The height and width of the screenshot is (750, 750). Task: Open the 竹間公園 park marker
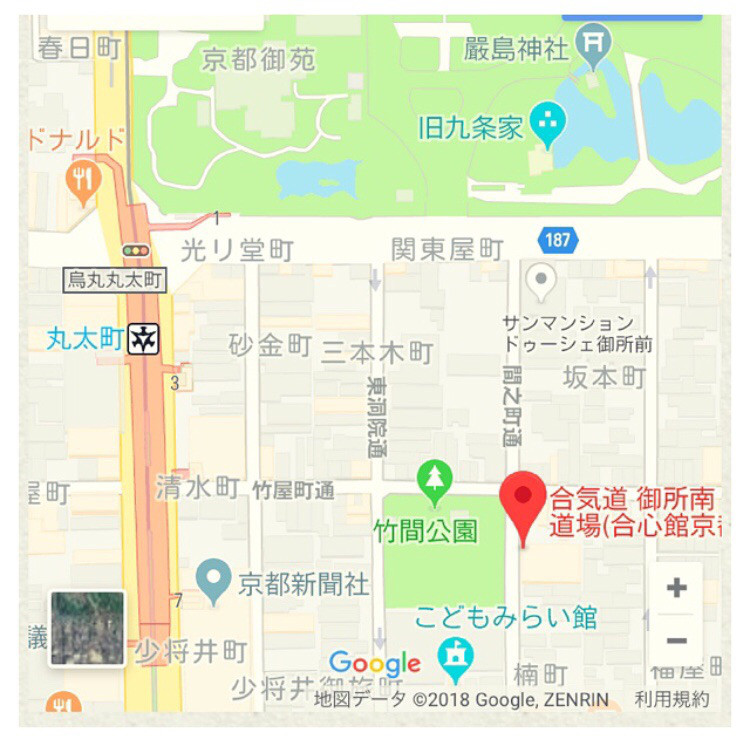[x=434, y=481]
